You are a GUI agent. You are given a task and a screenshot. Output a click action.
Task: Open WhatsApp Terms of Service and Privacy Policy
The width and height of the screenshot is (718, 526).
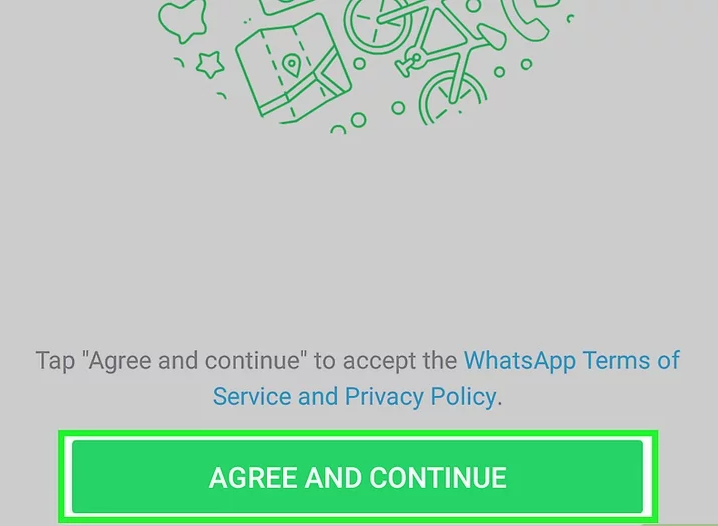click(571, 361)
